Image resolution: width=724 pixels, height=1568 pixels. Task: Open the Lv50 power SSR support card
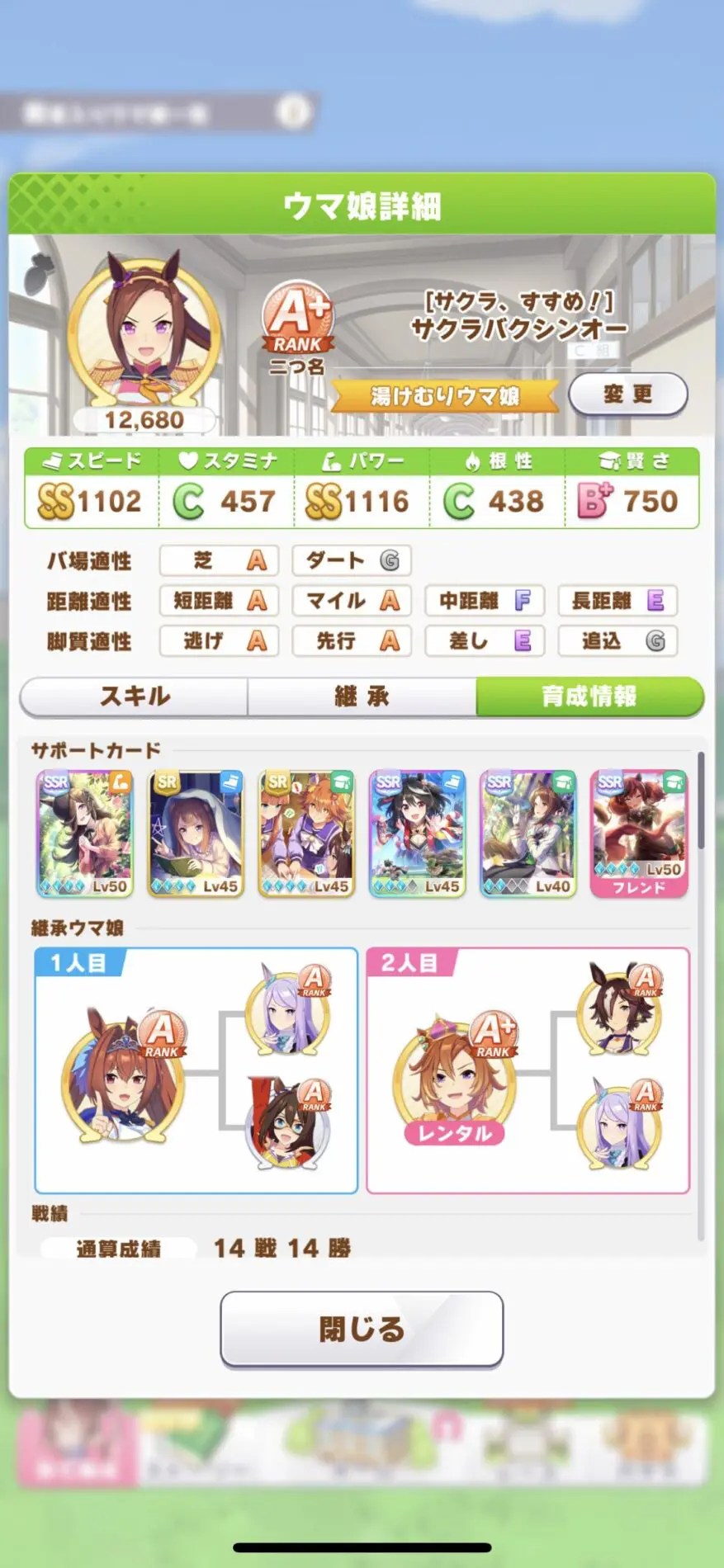(85, 834)
